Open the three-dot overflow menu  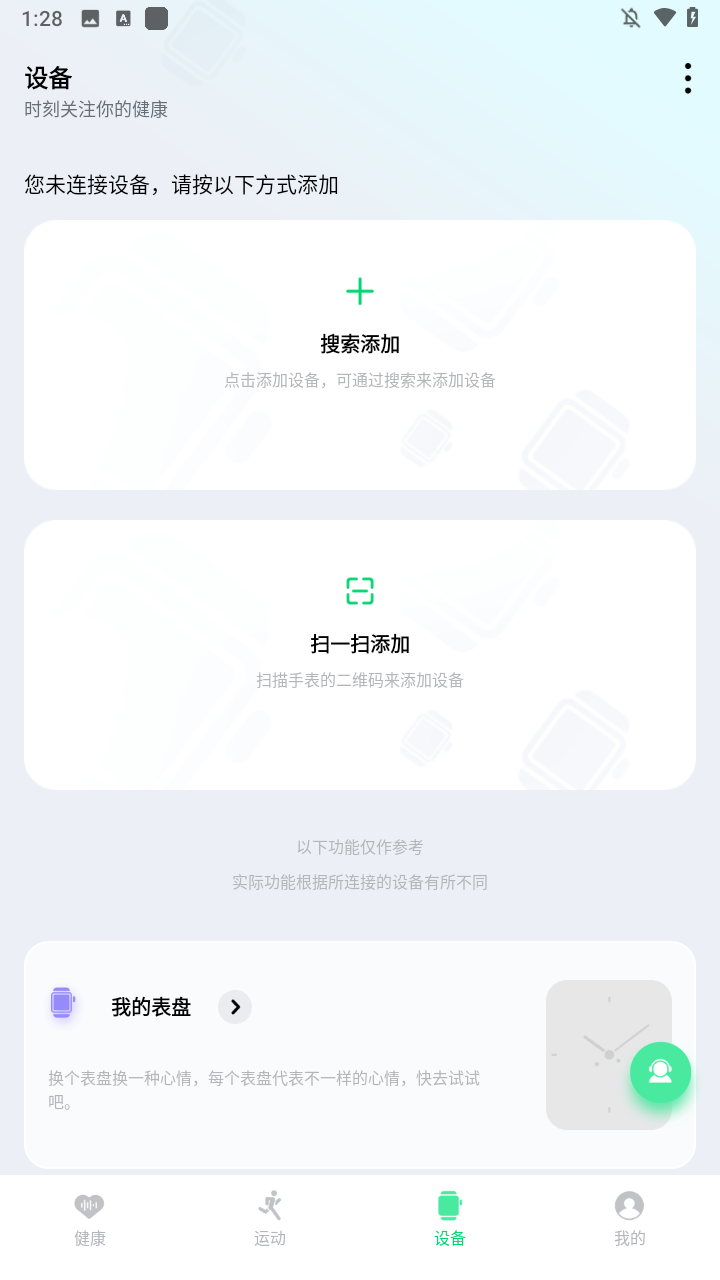pos(687,77)
